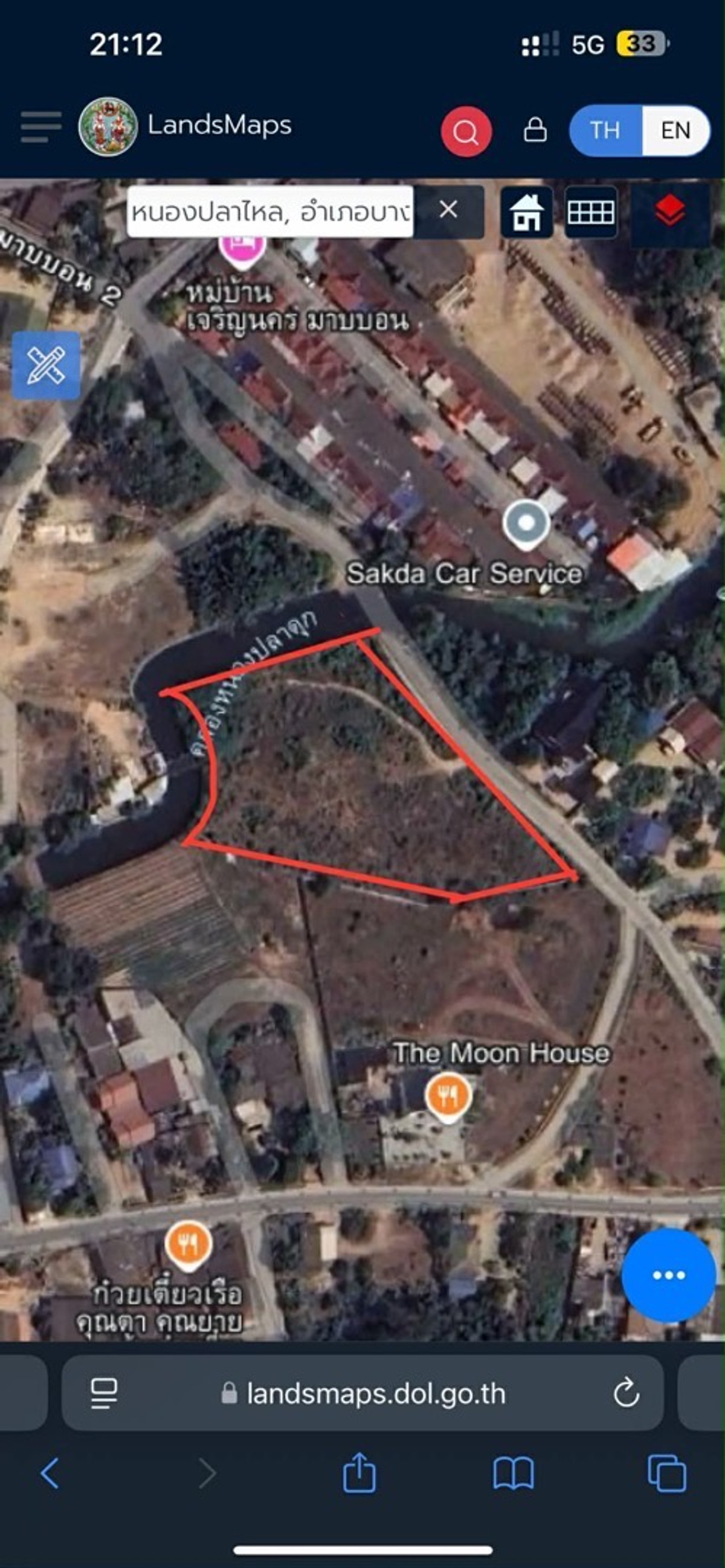725x1568 pixels.
Task: Tap the red search button
Action: coord(466,132)
